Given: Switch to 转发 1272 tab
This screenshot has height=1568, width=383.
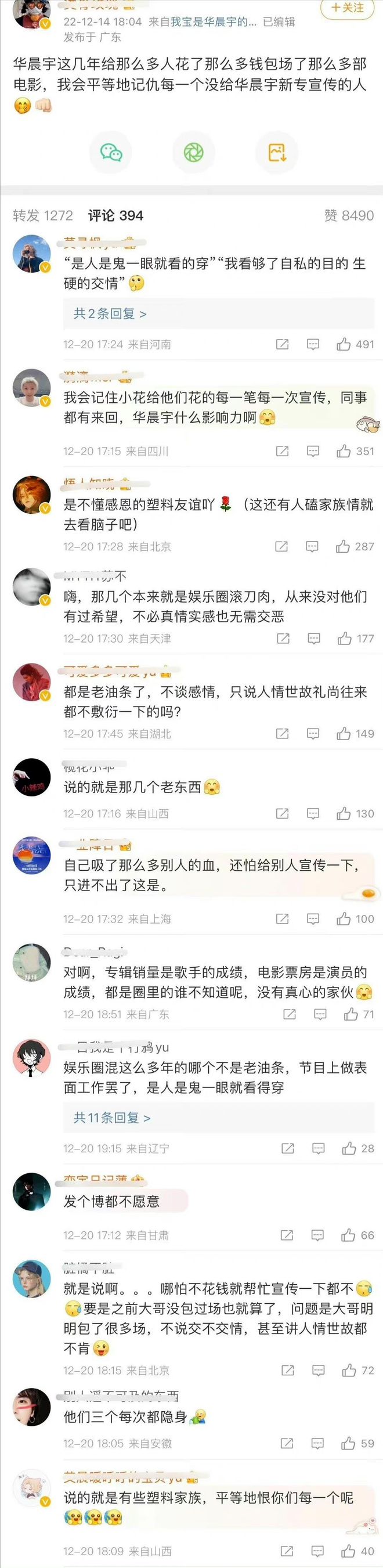Looking at the screenshot, I should (x=42, y=215).
